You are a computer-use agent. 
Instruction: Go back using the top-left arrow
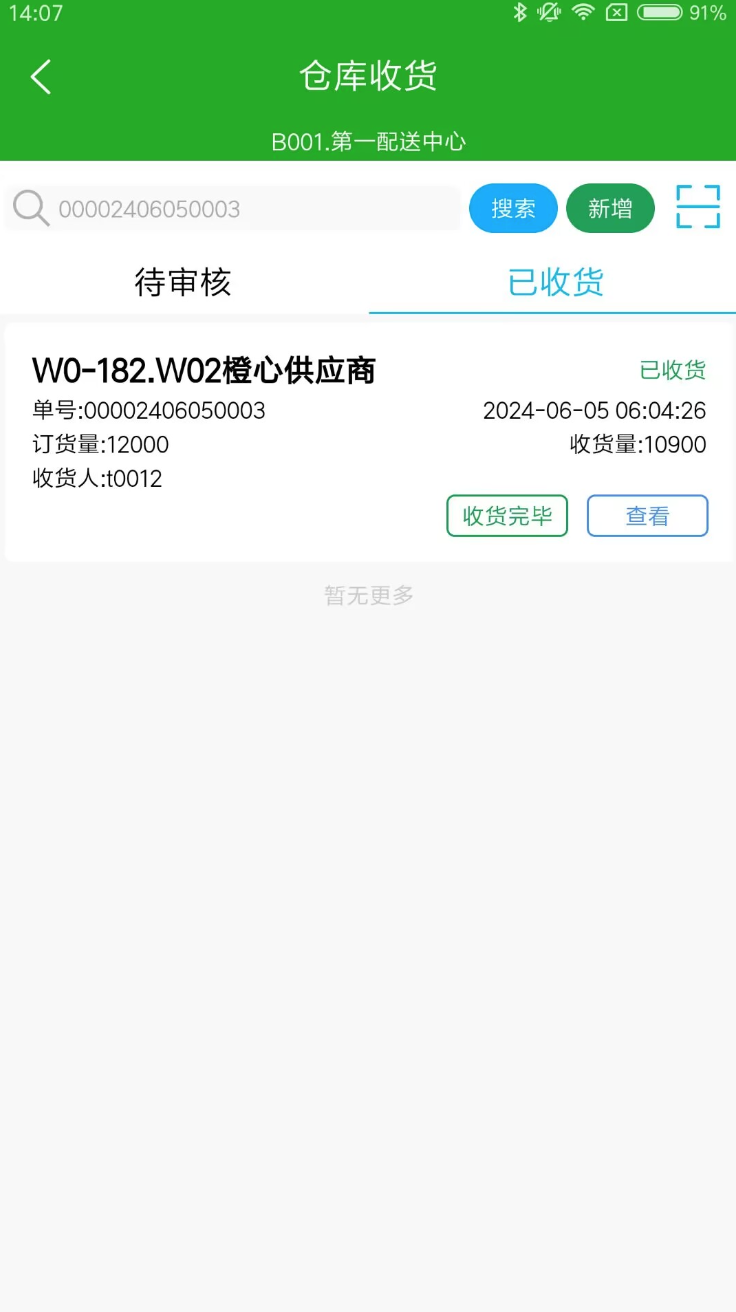pyautogui.click(x=41, y=77)
